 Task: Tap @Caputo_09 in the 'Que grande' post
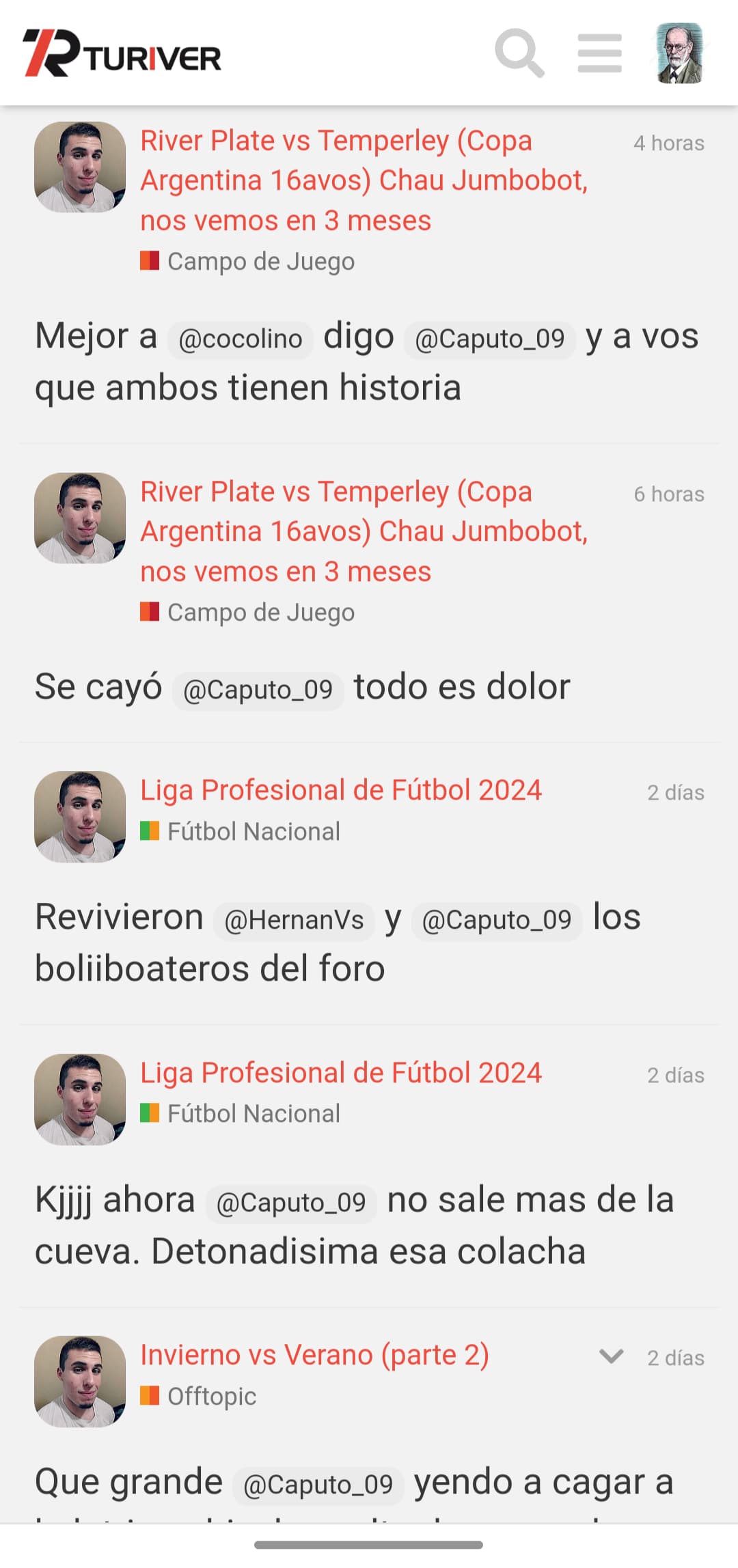[x=318, y=1485]
